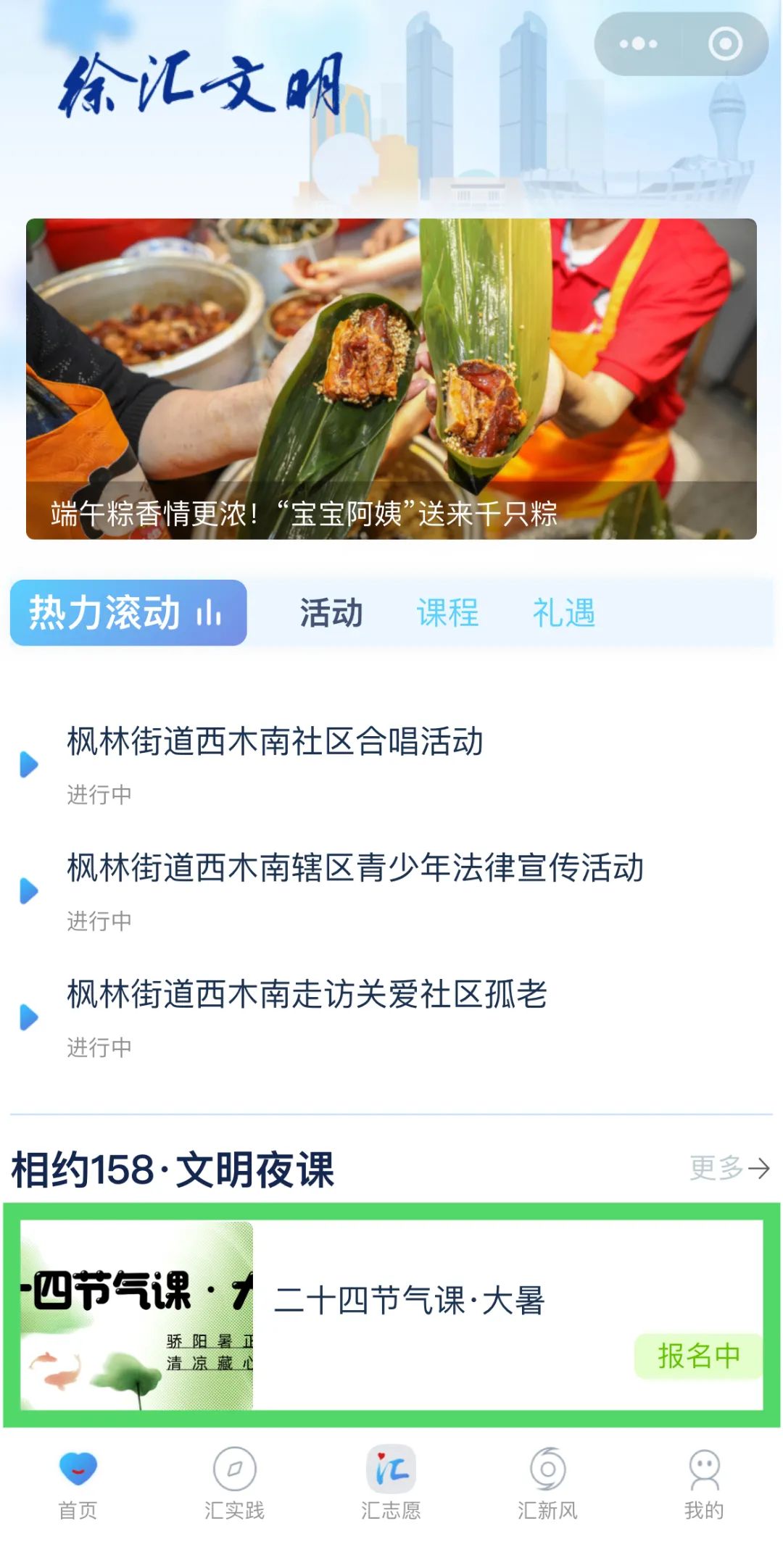Switch to the 礼遇 tab
The image size is (783, 1568).
[x=564, y=613]
